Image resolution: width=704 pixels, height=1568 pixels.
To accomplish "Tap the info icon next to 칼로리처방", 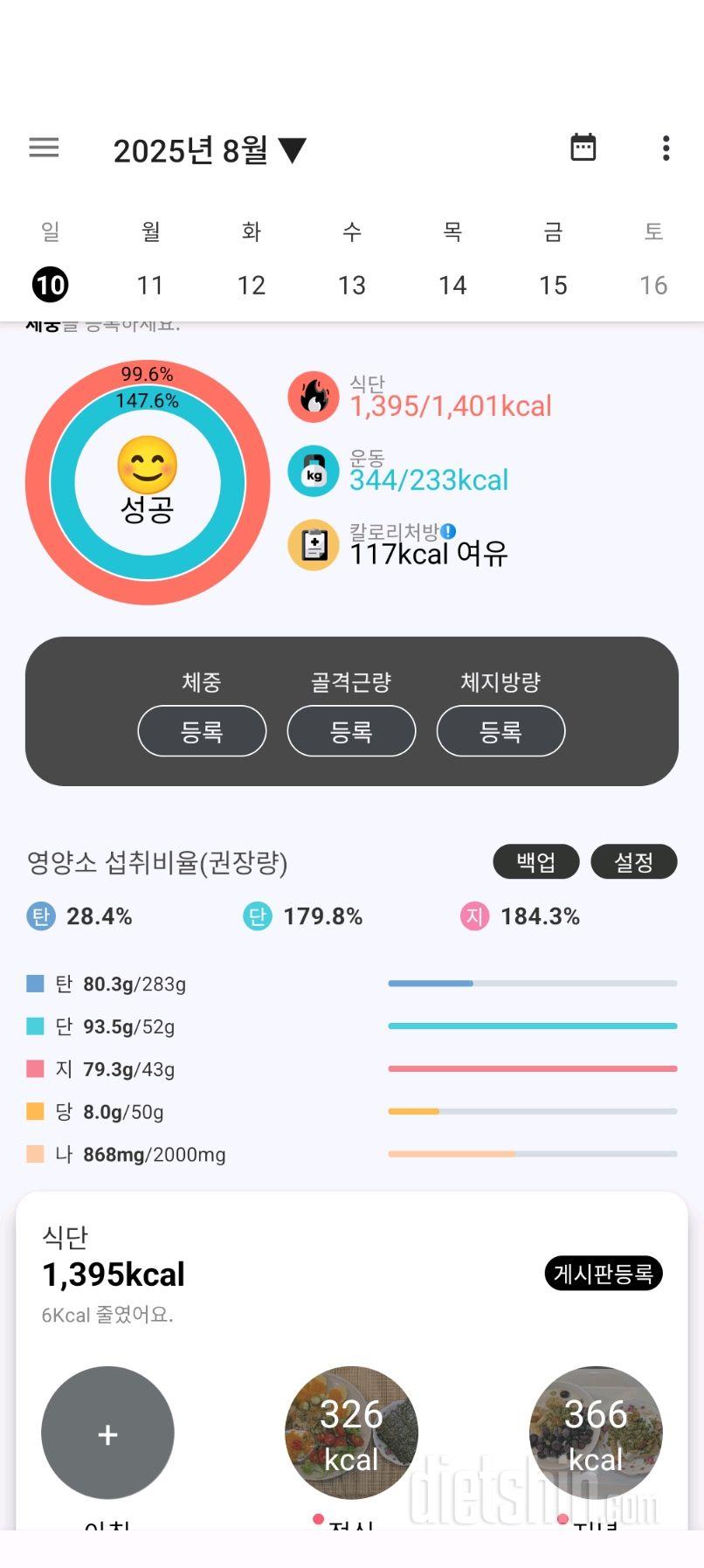I will click(x=448, y=531).
